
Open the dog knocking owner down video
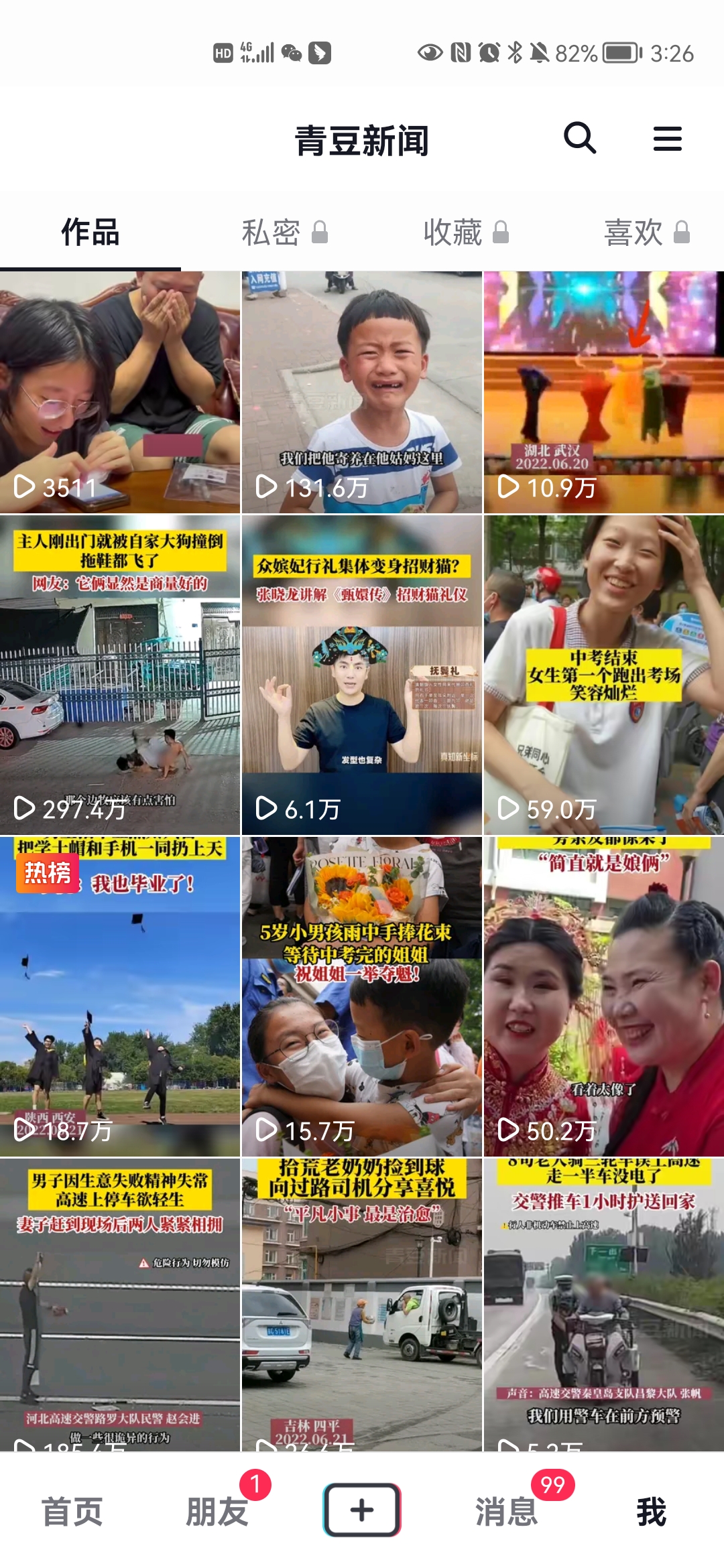120,674
